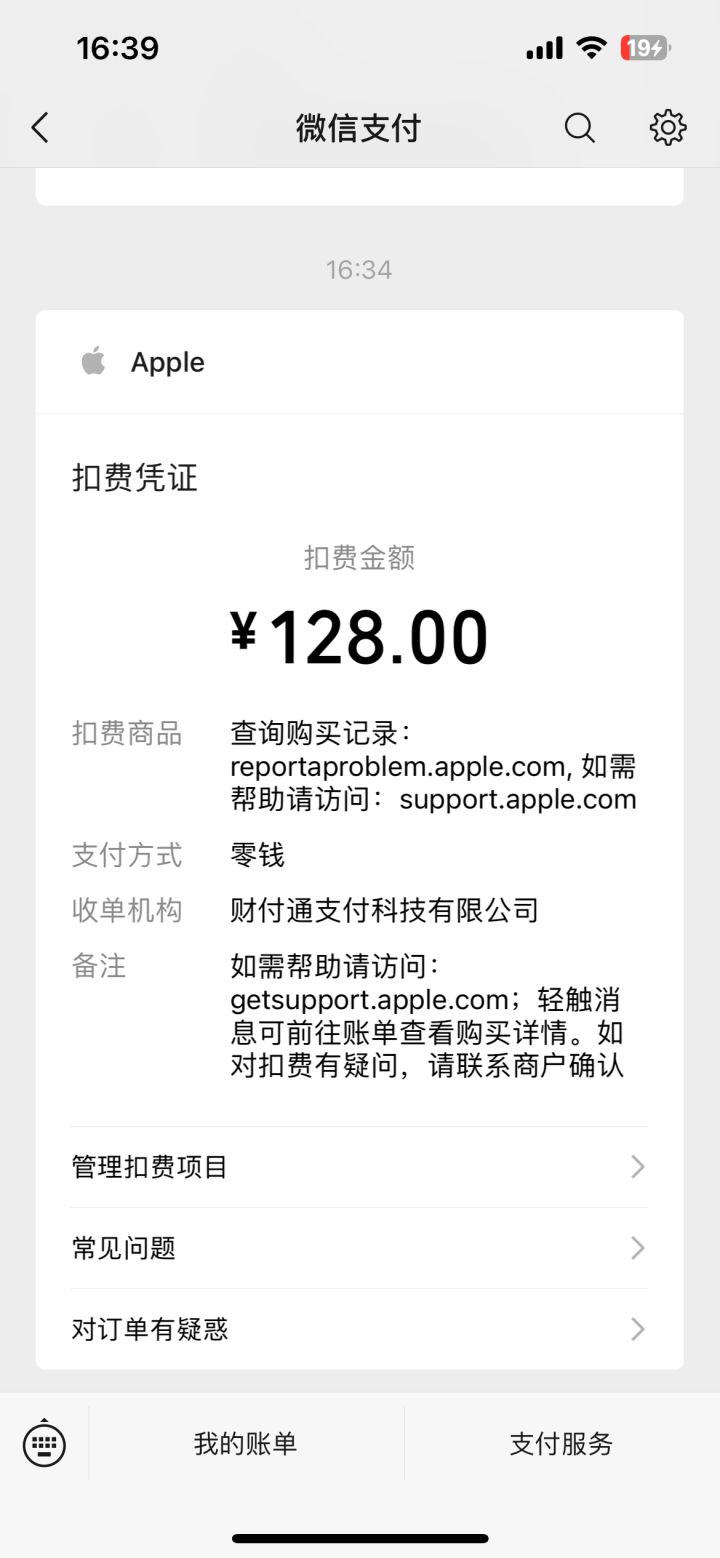720x1558 pixels.
Task: Open search in 微信支付
Action: (x=579, y=128)
